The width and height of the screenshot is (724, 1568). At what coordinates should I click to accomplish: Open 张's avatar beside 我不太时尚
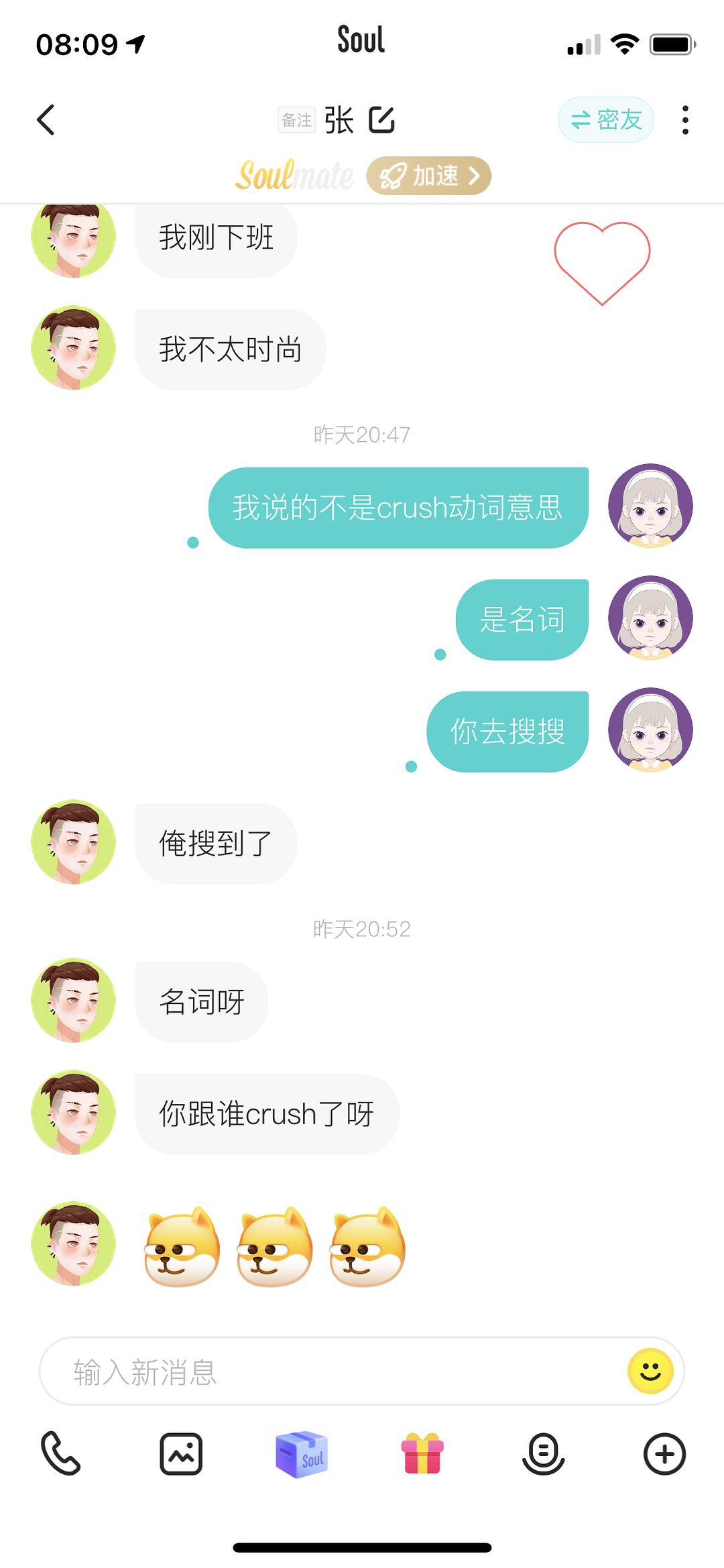[x=74, y=348]
